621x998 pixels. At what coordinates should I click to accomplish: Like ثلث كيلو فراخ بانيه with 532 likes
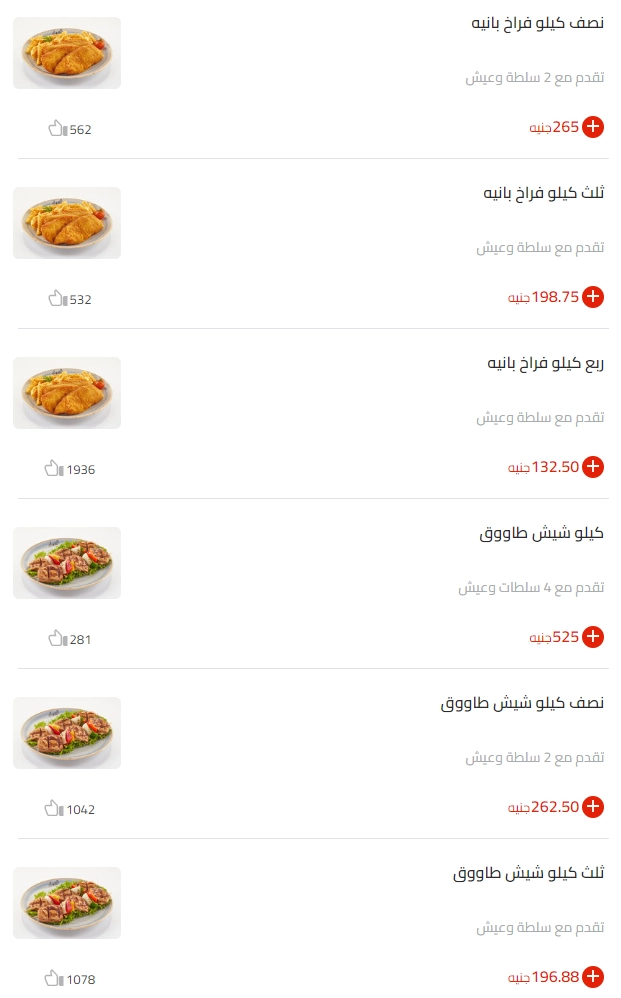58,299
